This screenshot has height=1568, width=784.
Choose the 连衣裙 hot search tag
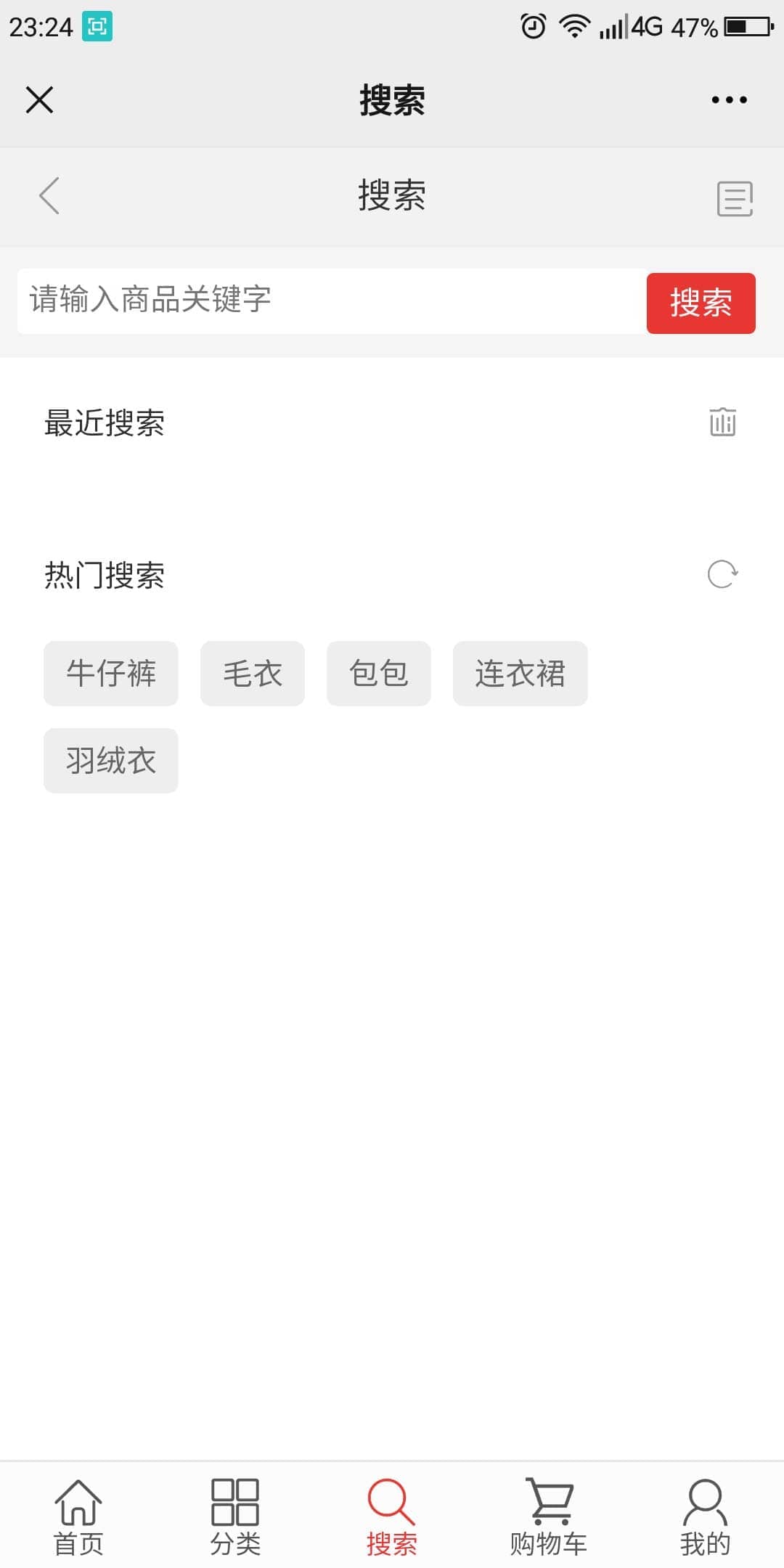520,673
